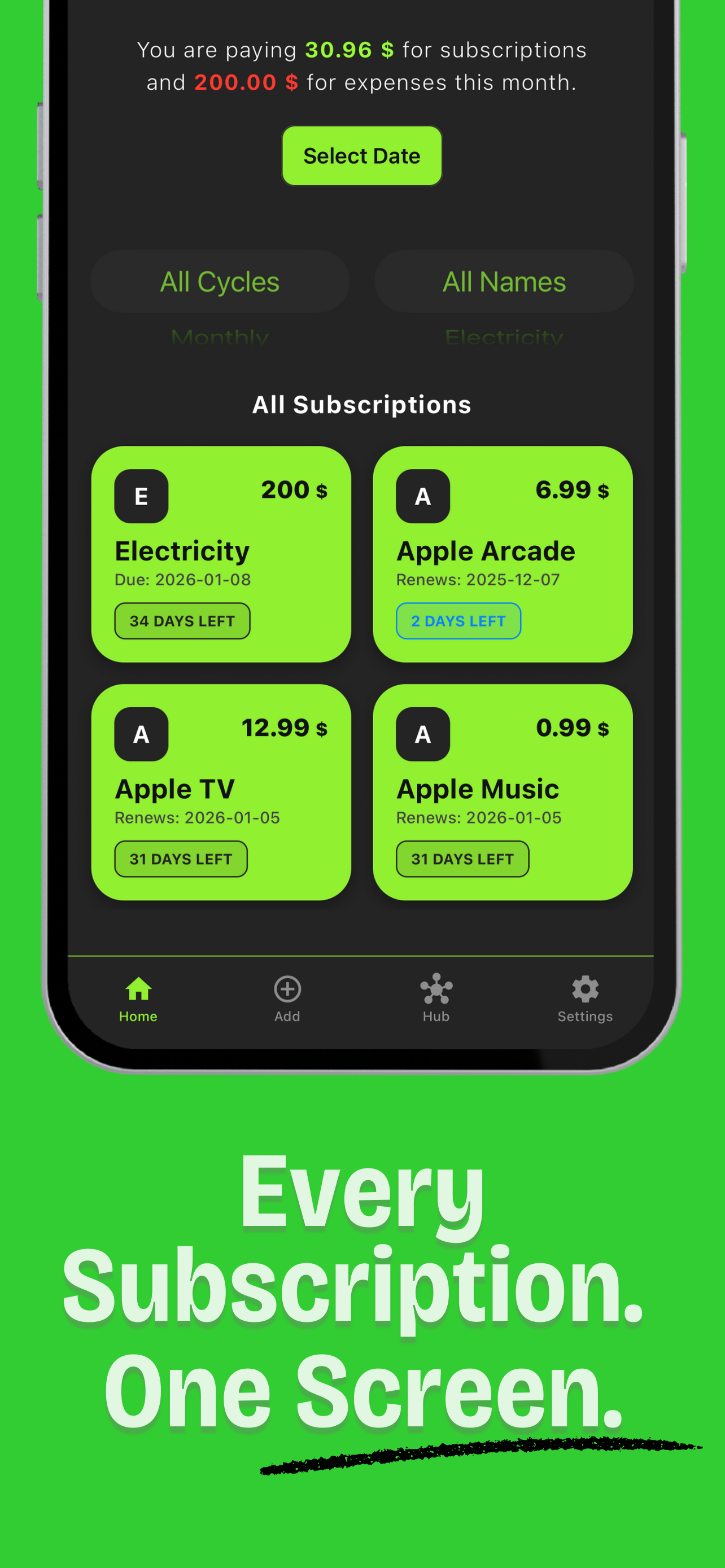
Task: Tap '31 DAYS LEFT' badge on Apple Music
Action: [462, 859]
